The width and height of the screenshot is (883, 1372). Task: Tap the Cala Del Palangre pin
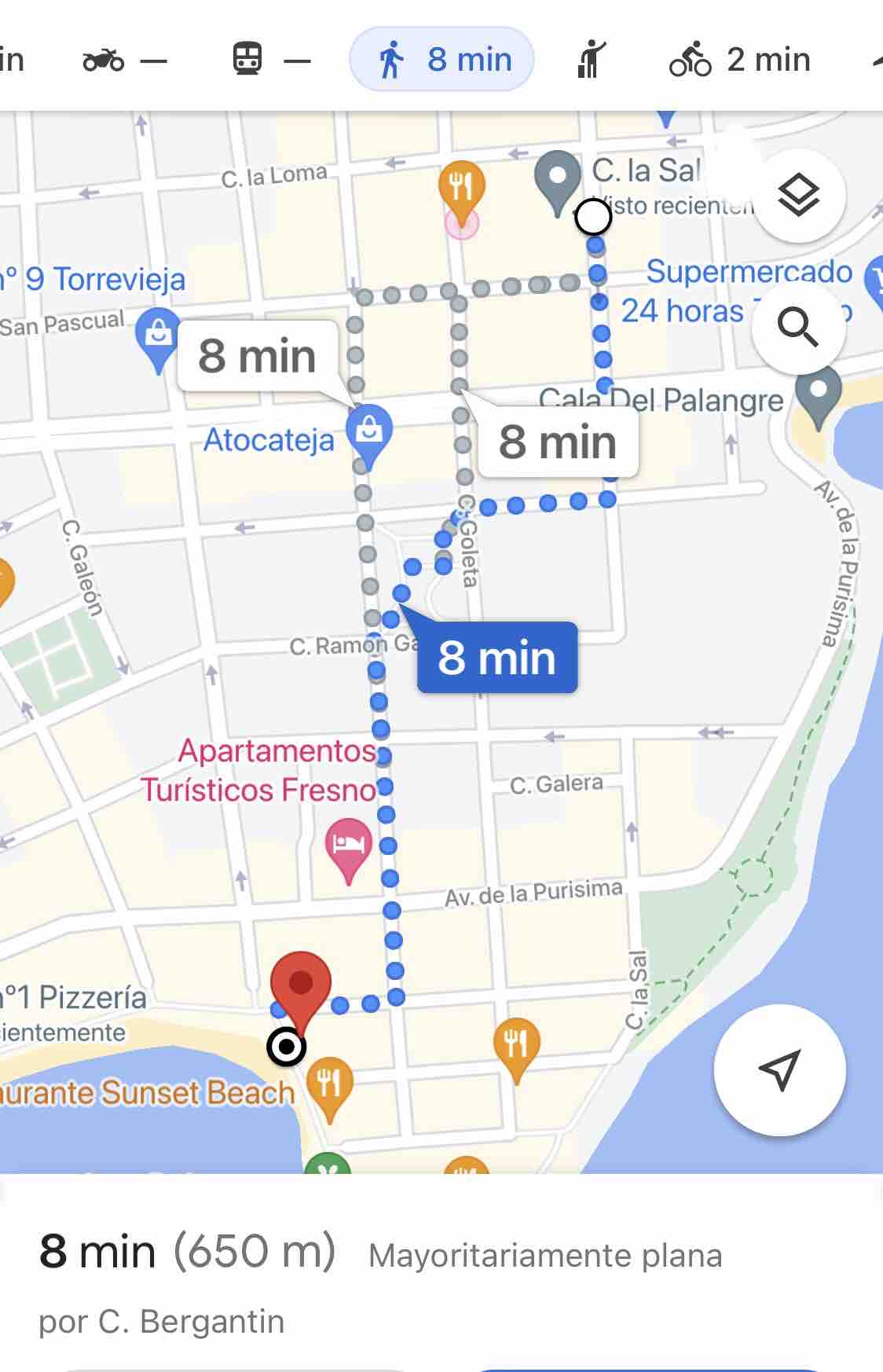[x=818, y=394]
